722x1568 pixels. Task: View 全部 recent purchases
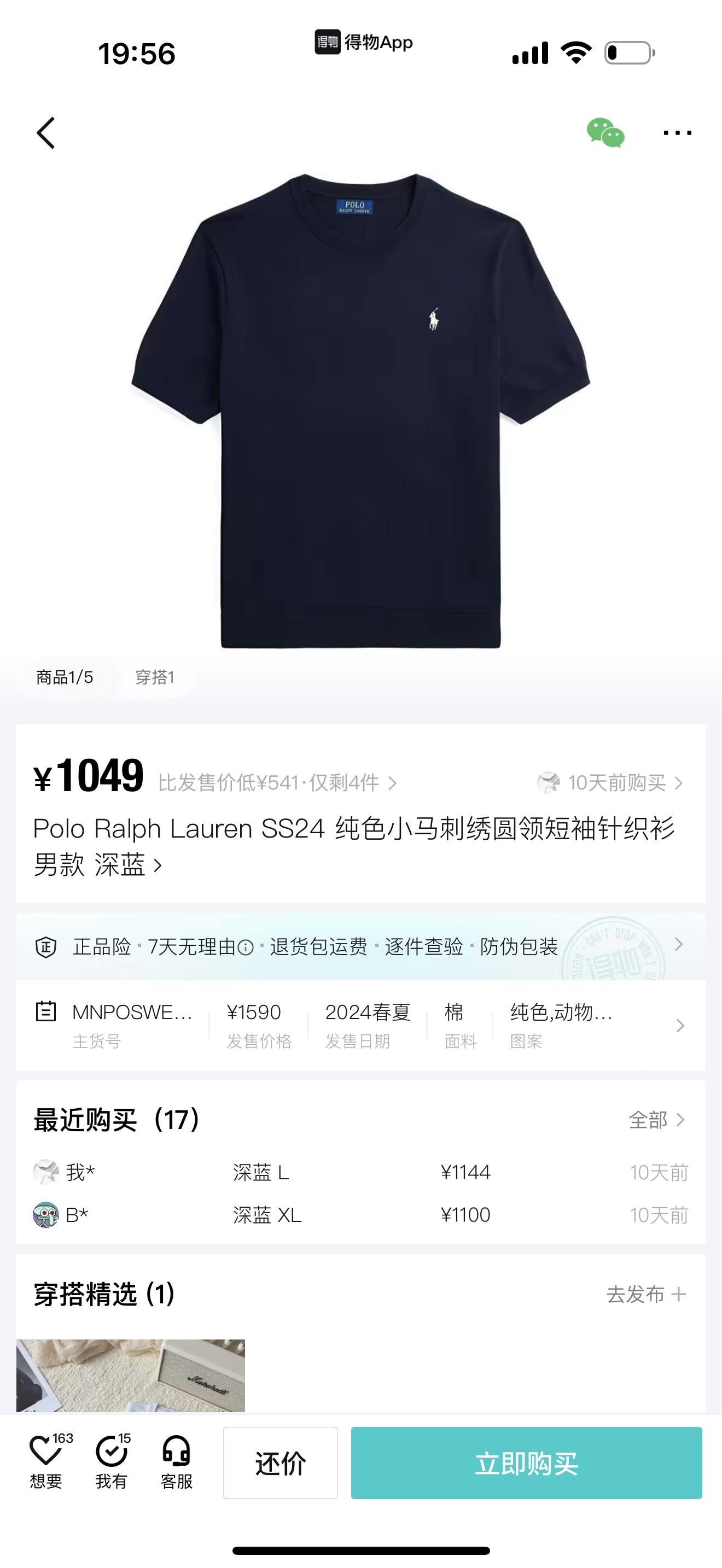pyautogui.click(x=656, y=1120)
